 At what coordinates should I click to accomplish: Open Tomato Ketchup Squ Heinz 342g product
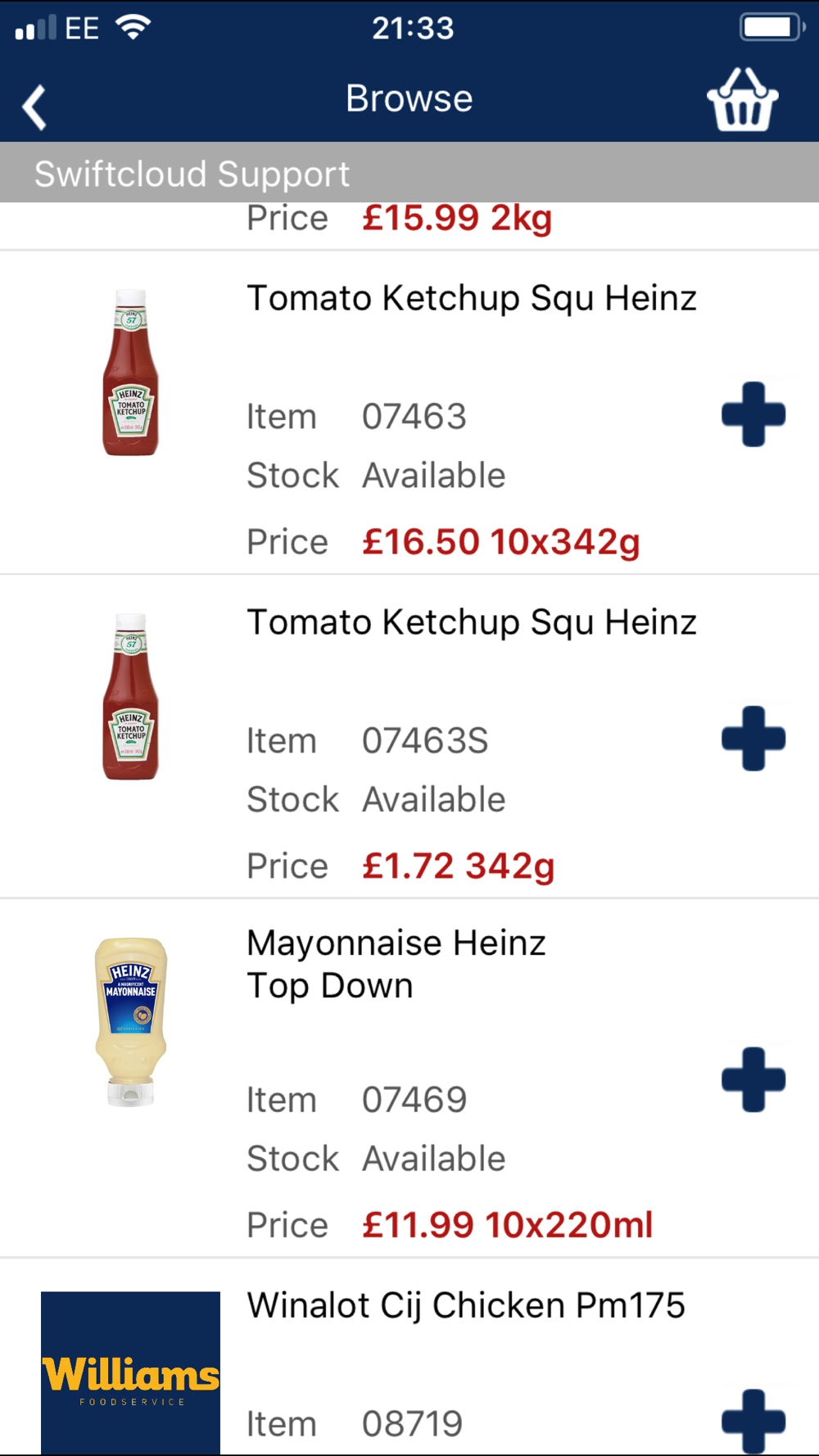click(409, 737)
